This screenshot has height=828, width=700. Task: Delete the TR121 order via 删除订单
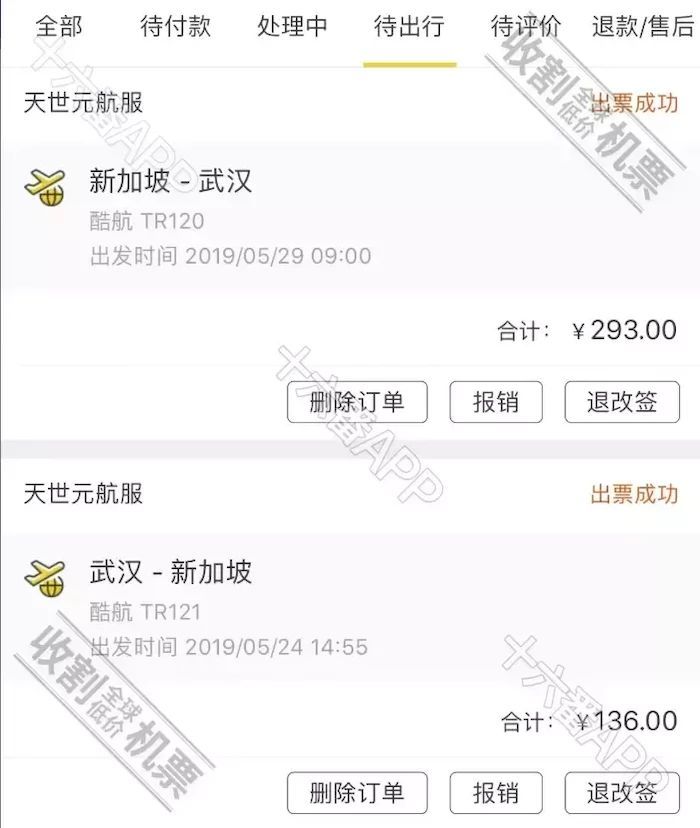357,793
